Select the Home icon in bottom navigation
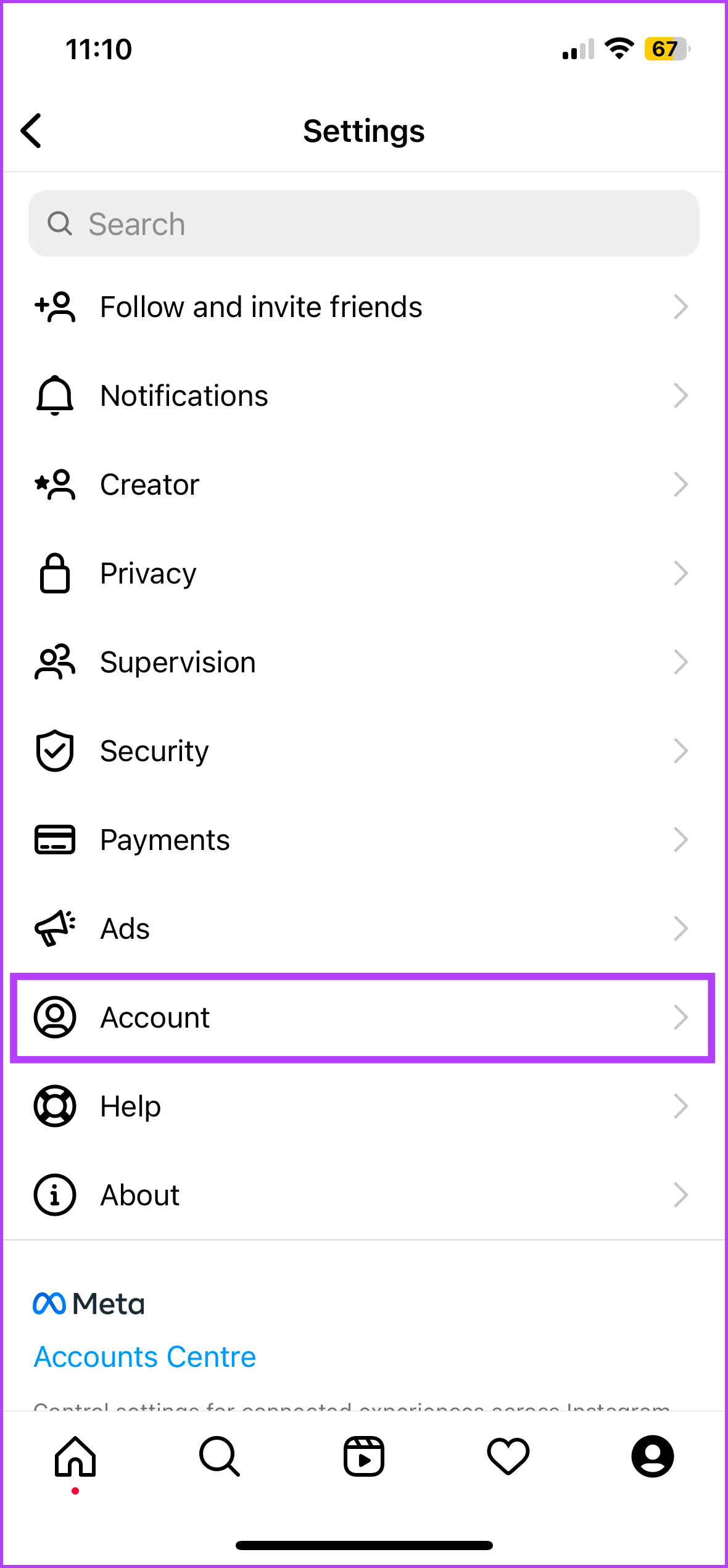 pyautogui.click(x=75, y=1456)
